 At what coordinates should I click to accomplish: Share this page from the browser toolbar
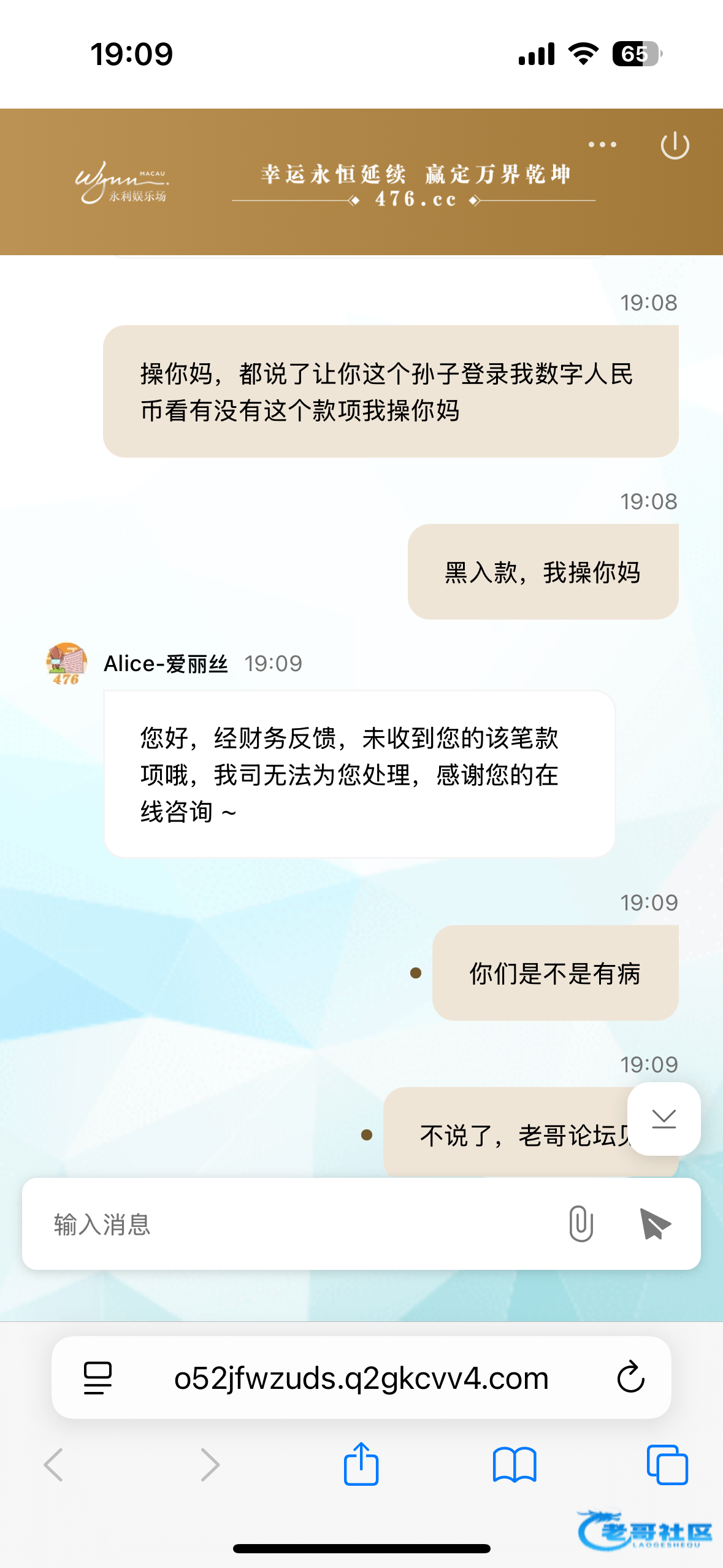click(361, 1464)
